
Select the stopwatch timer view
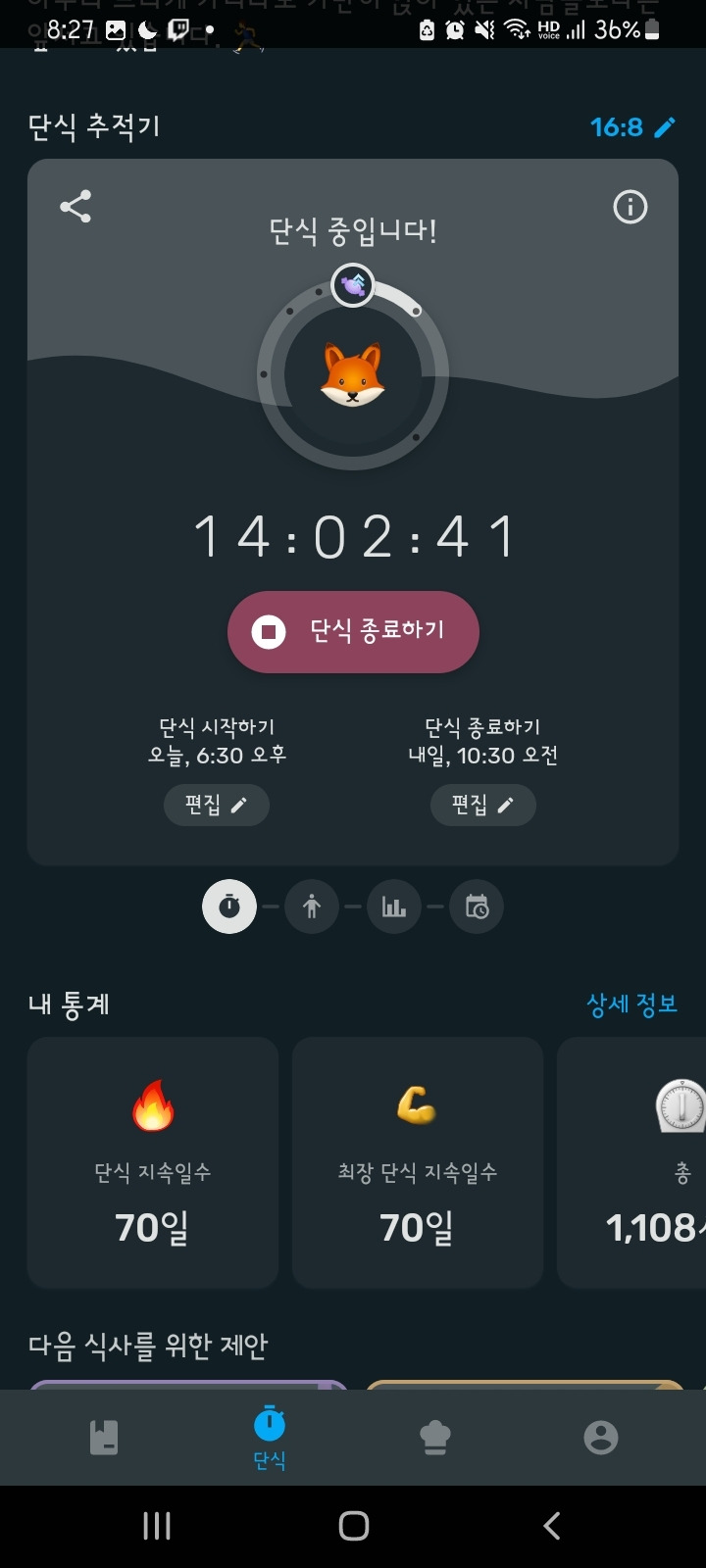[x=229, y=906]
